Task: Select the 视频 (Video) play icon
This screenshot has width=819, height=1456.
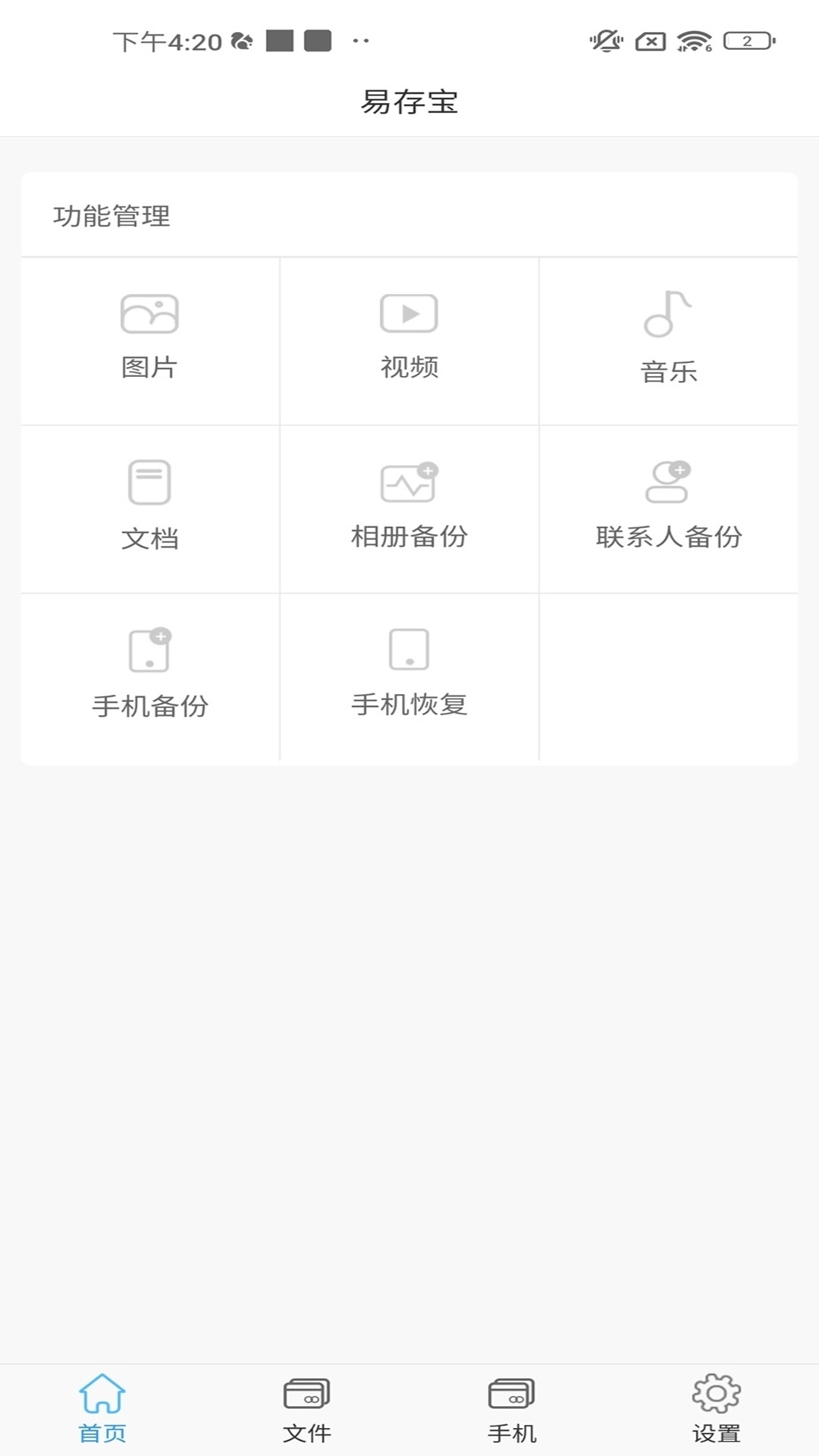Action: [x=409, y=313]
